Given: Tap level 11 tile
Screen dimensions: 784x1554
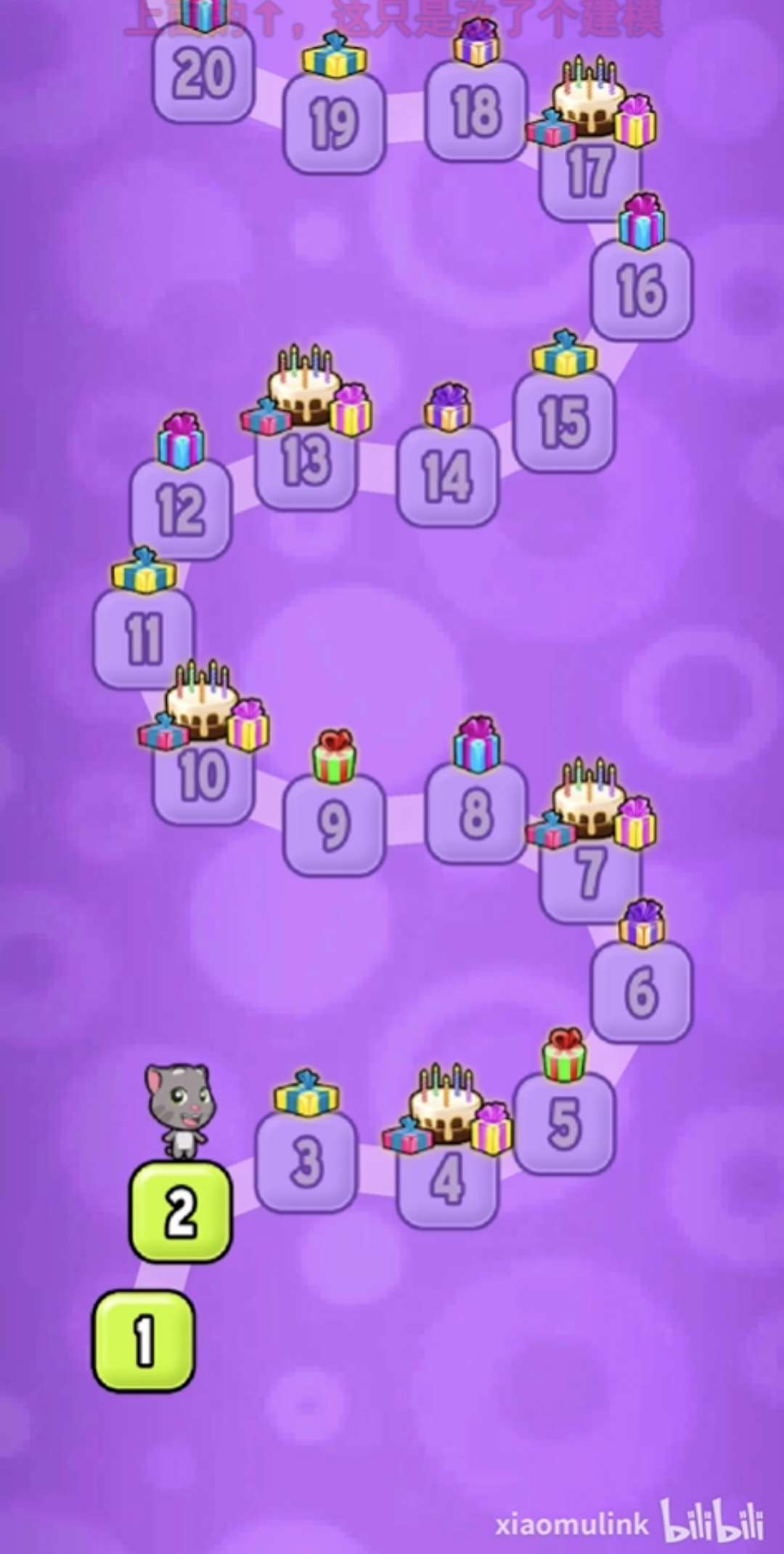Looking at the screenshot, I should click(144, 638).
